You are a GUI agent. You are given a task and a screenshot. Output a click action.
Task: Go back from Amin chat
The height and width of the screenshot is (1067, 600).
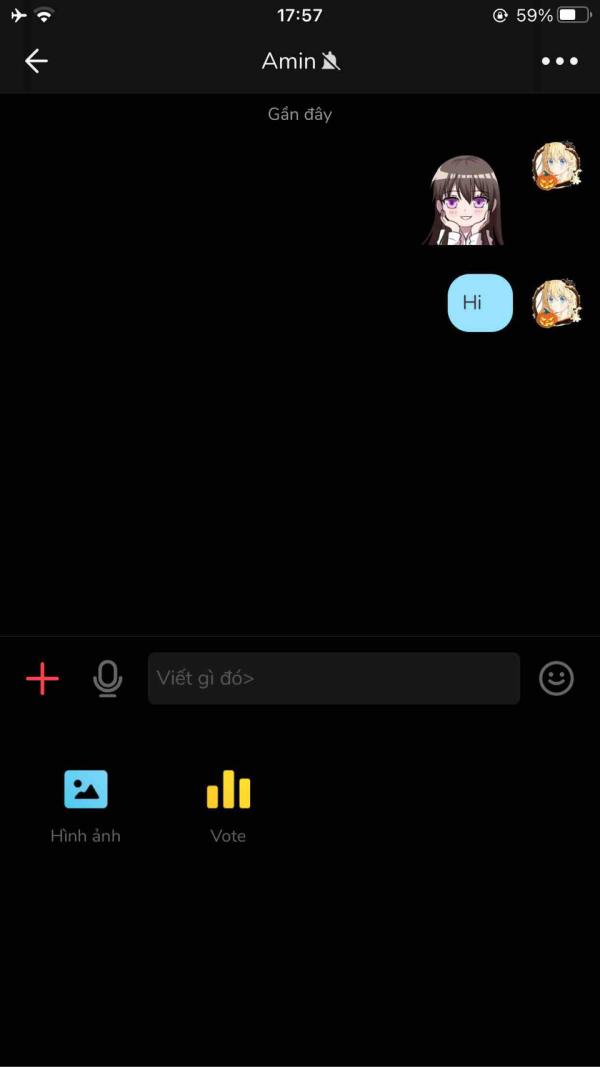pos(36,61)
